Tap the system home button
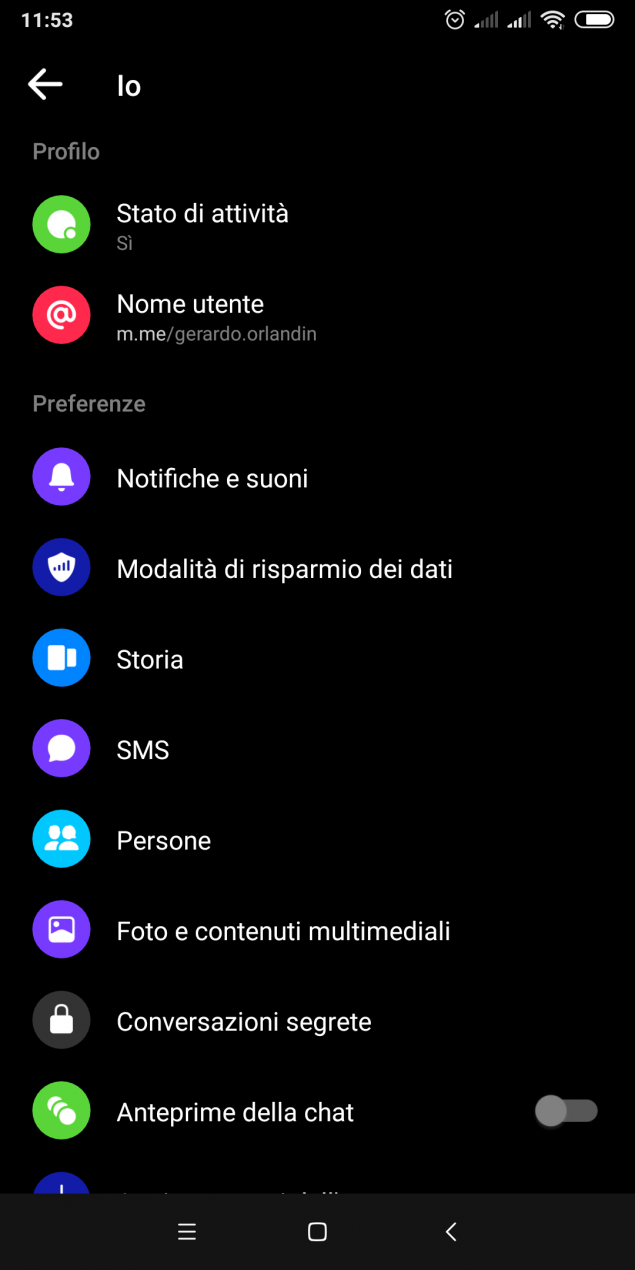The width and height of the screenshot is (635, 1270). click(x=317, y=1232)
